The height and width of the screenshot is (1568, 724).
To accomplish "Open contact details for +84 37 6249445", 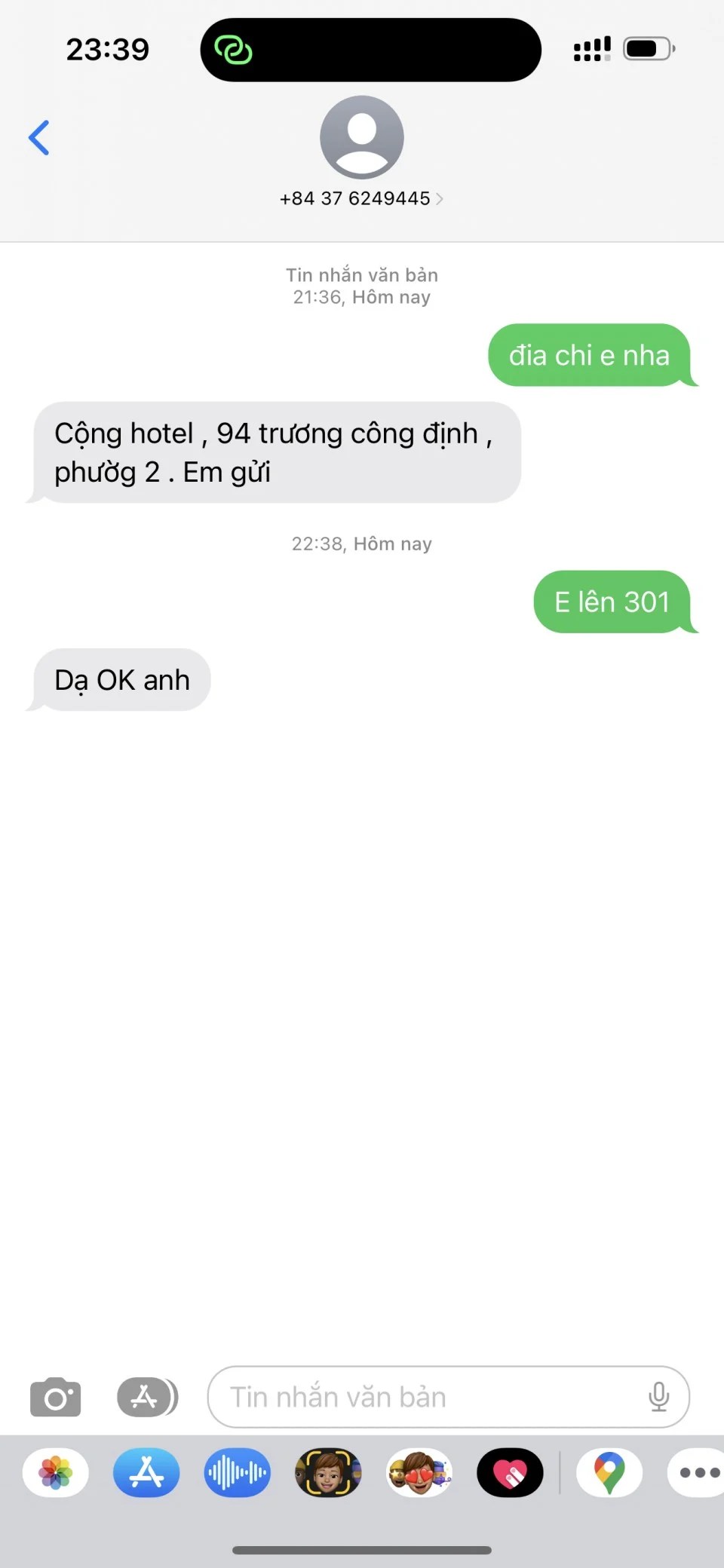I will pos(361,198).
